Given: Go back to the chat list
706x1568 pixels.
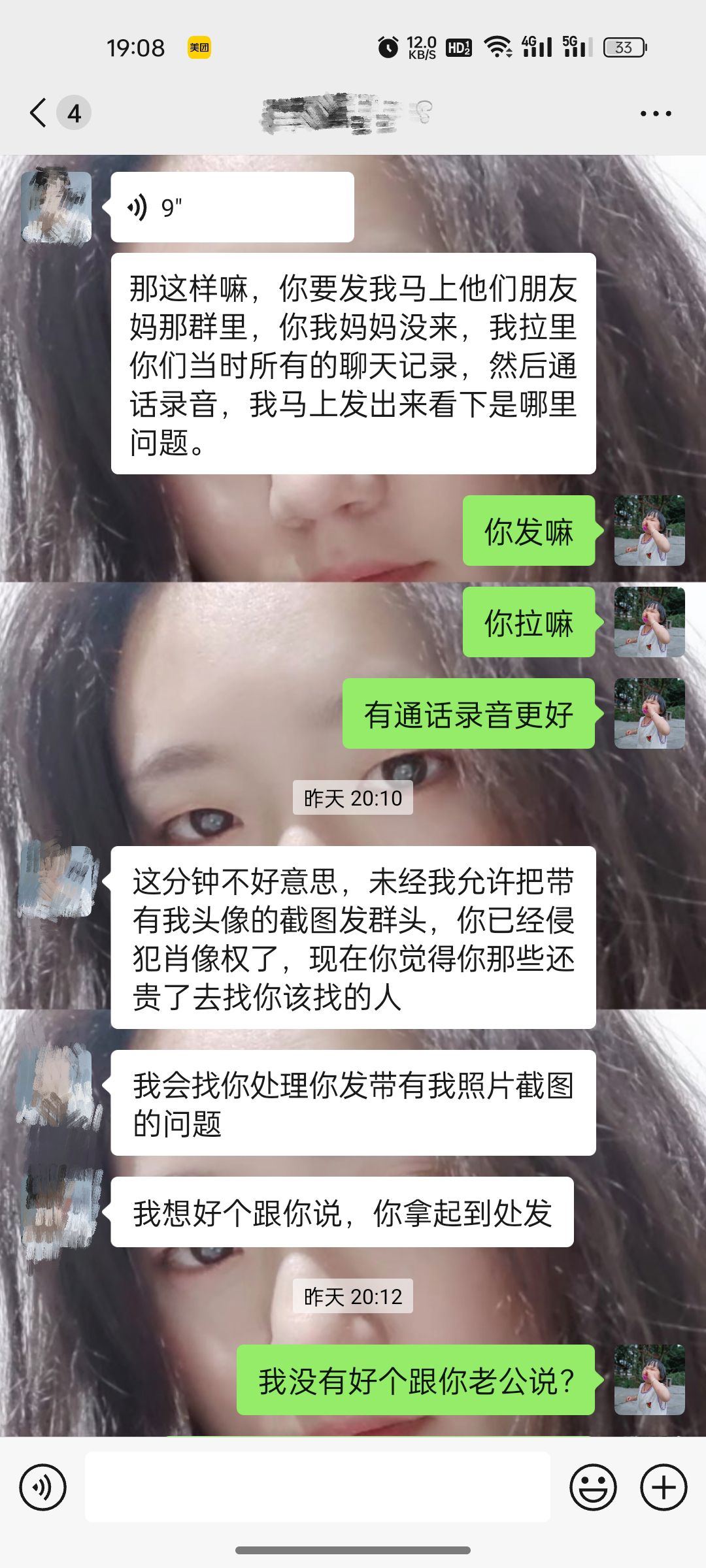Looking at the screenshot, I should [39, 113].
